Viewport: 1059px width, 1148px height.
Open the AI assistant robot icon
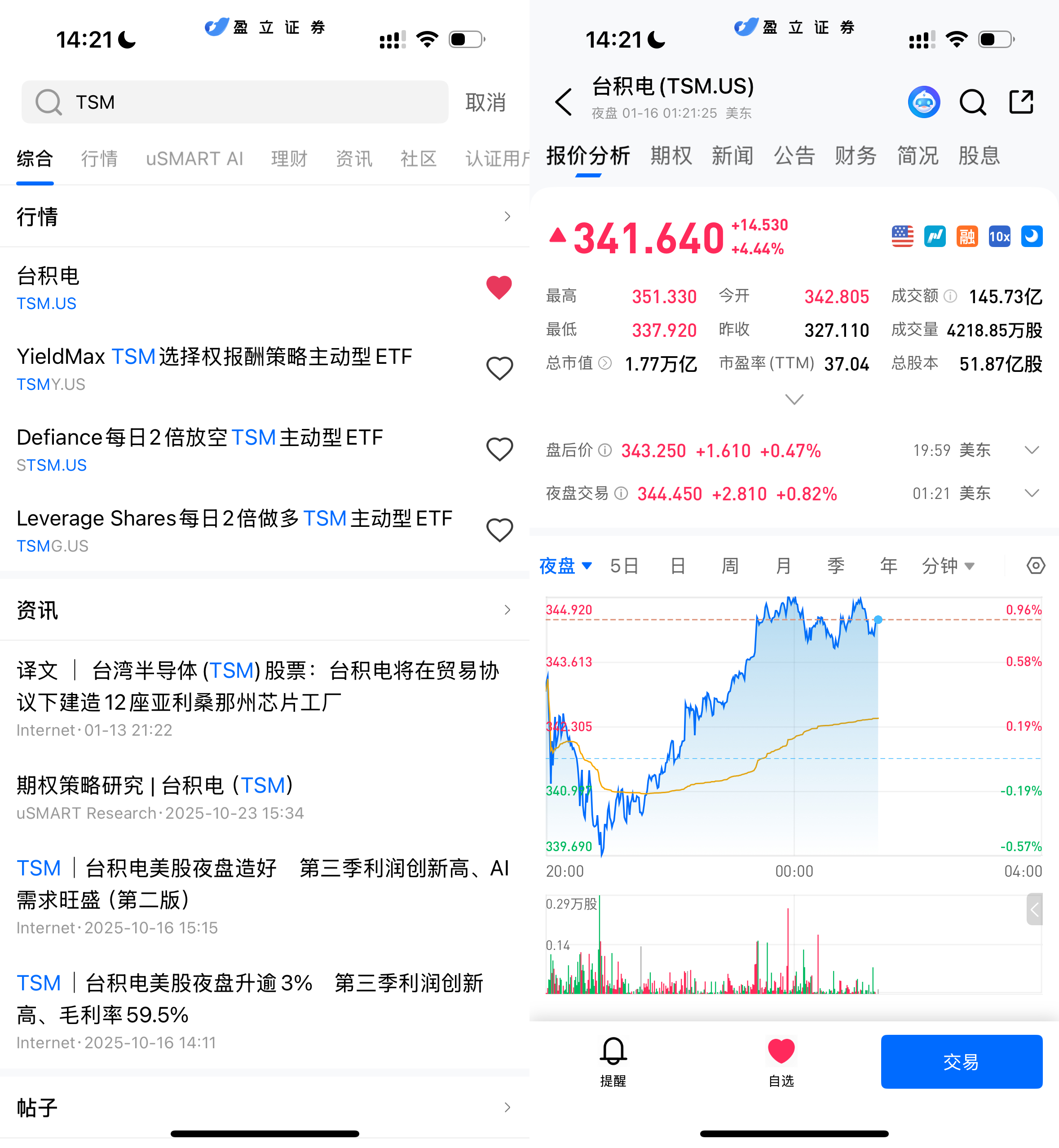coord(924,102)
